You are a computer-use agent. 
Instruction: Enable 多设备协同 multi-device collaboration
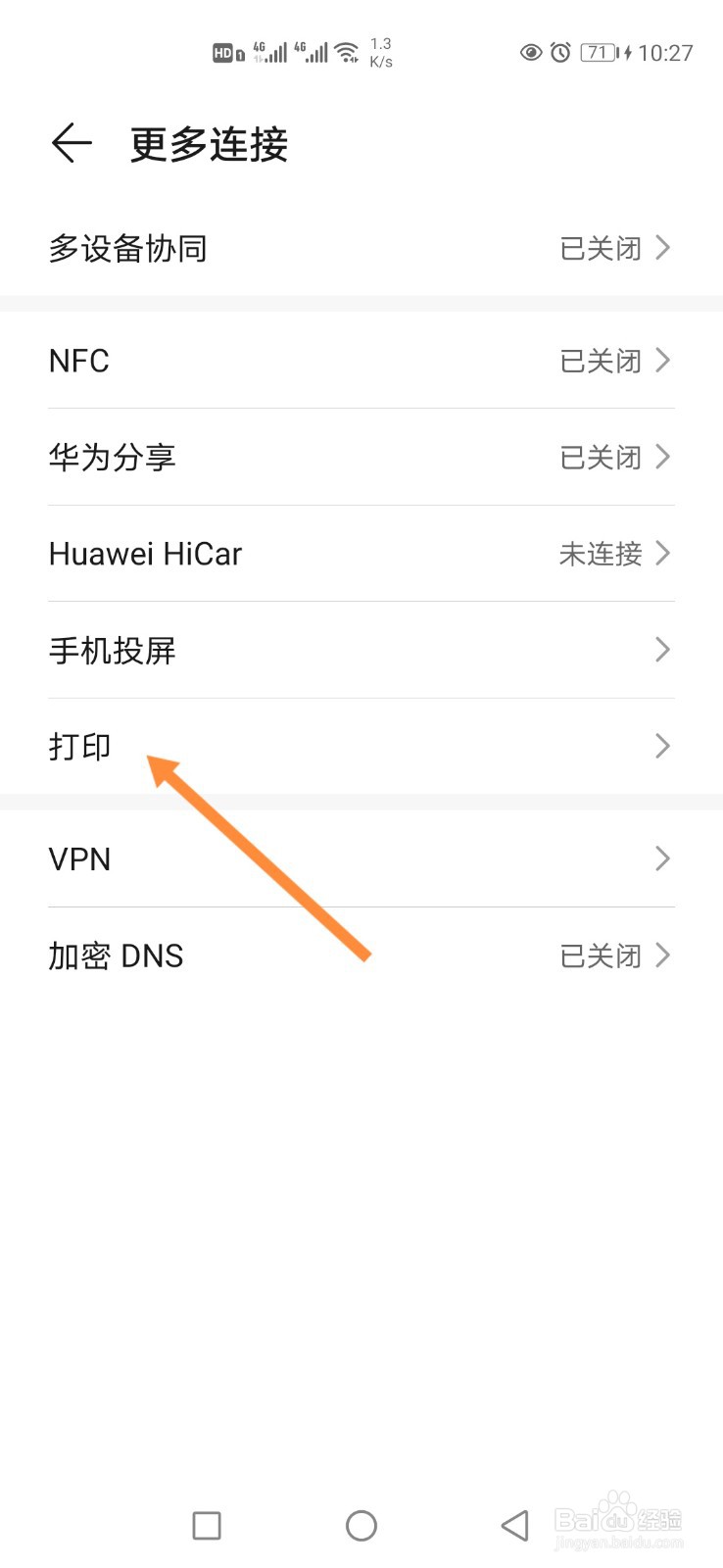[361, 248]
